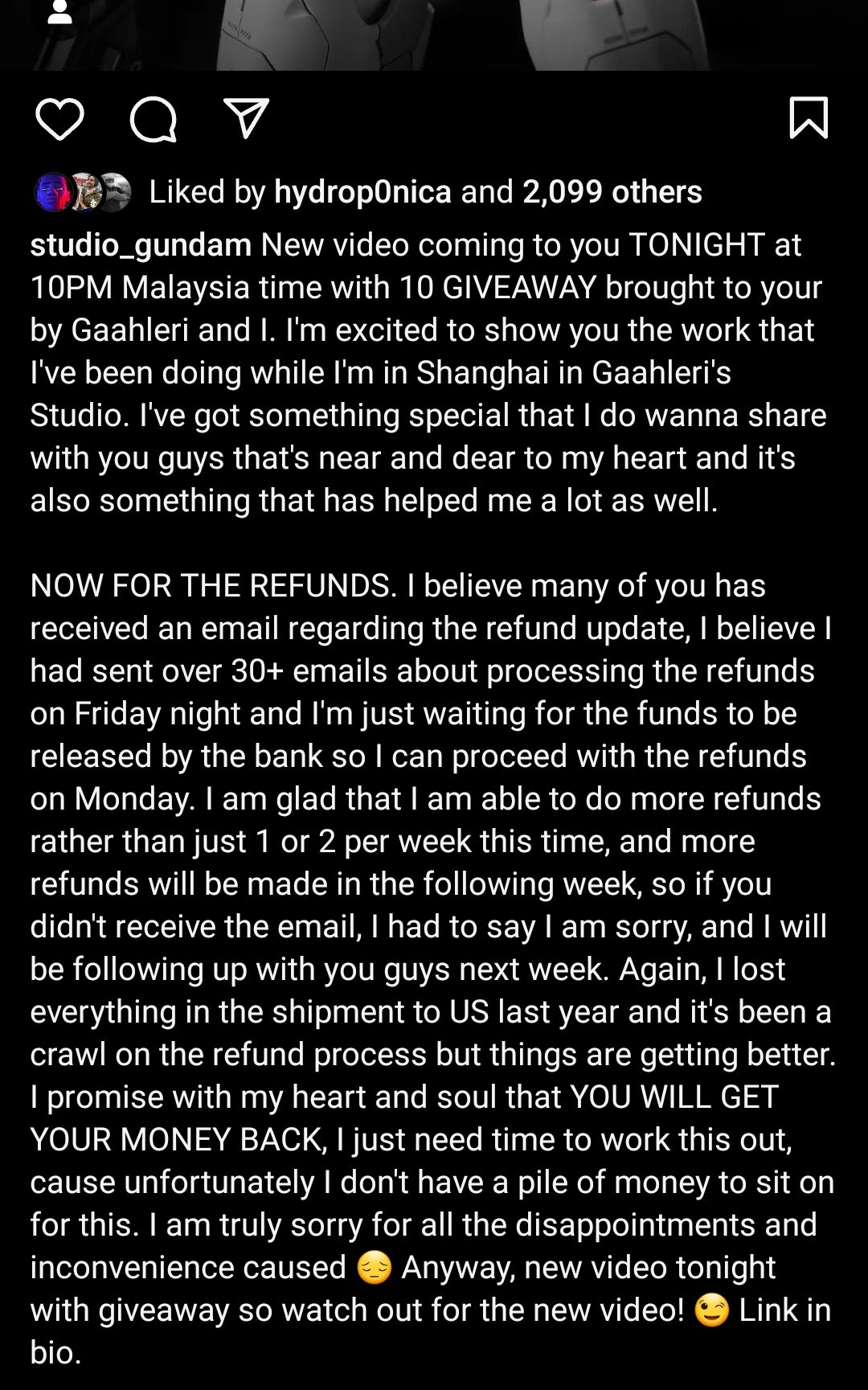Image resolution: width=868 pixels, height=1390 pixels.
Task: Show the people tagged in the photo
Action: coord(60,11)
